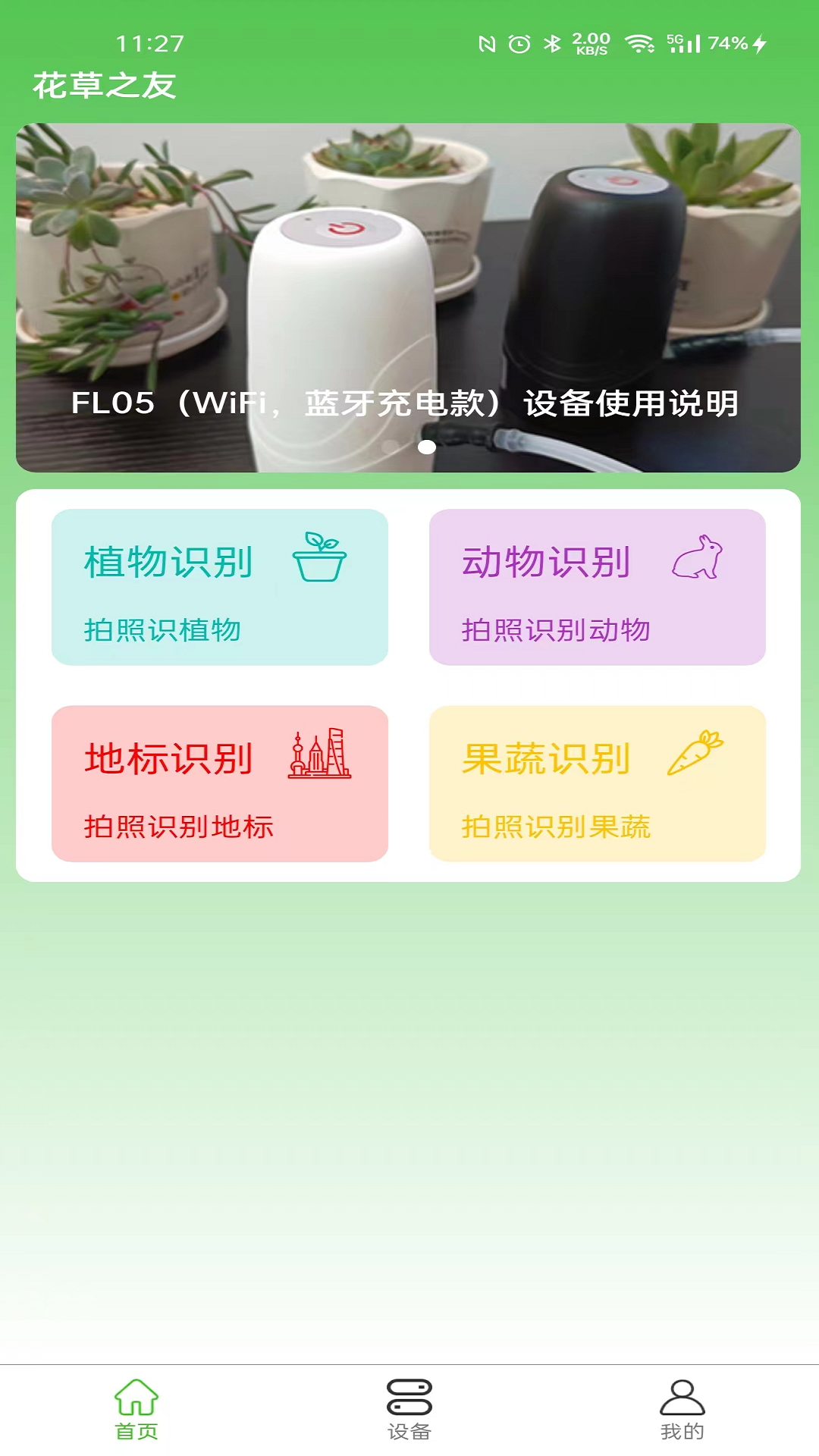
Task: Click the battery charging indicator
Action: click(758, 43)
